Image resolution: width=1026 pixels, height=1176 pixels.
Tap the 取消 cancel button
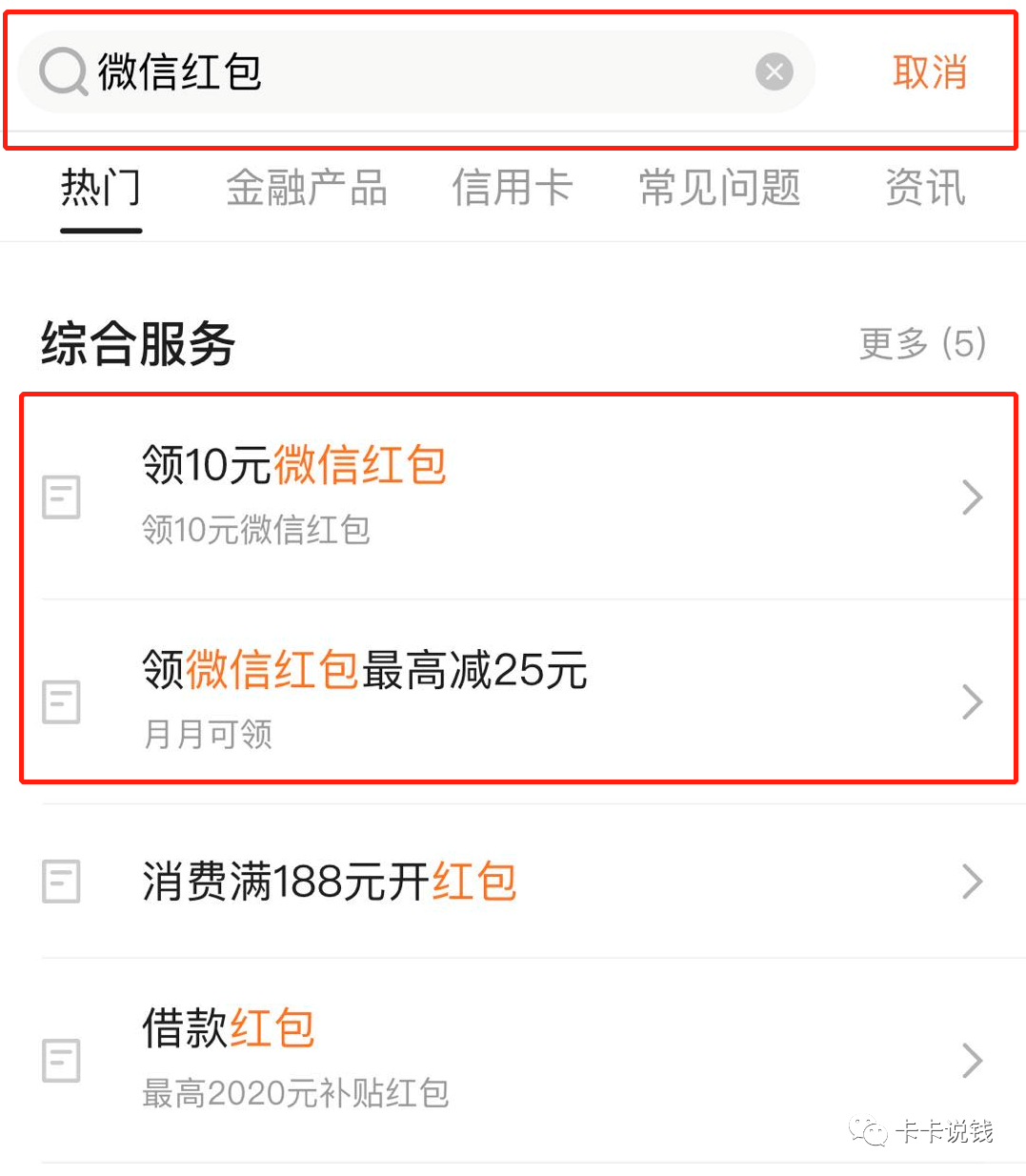[x=929, y=71]
